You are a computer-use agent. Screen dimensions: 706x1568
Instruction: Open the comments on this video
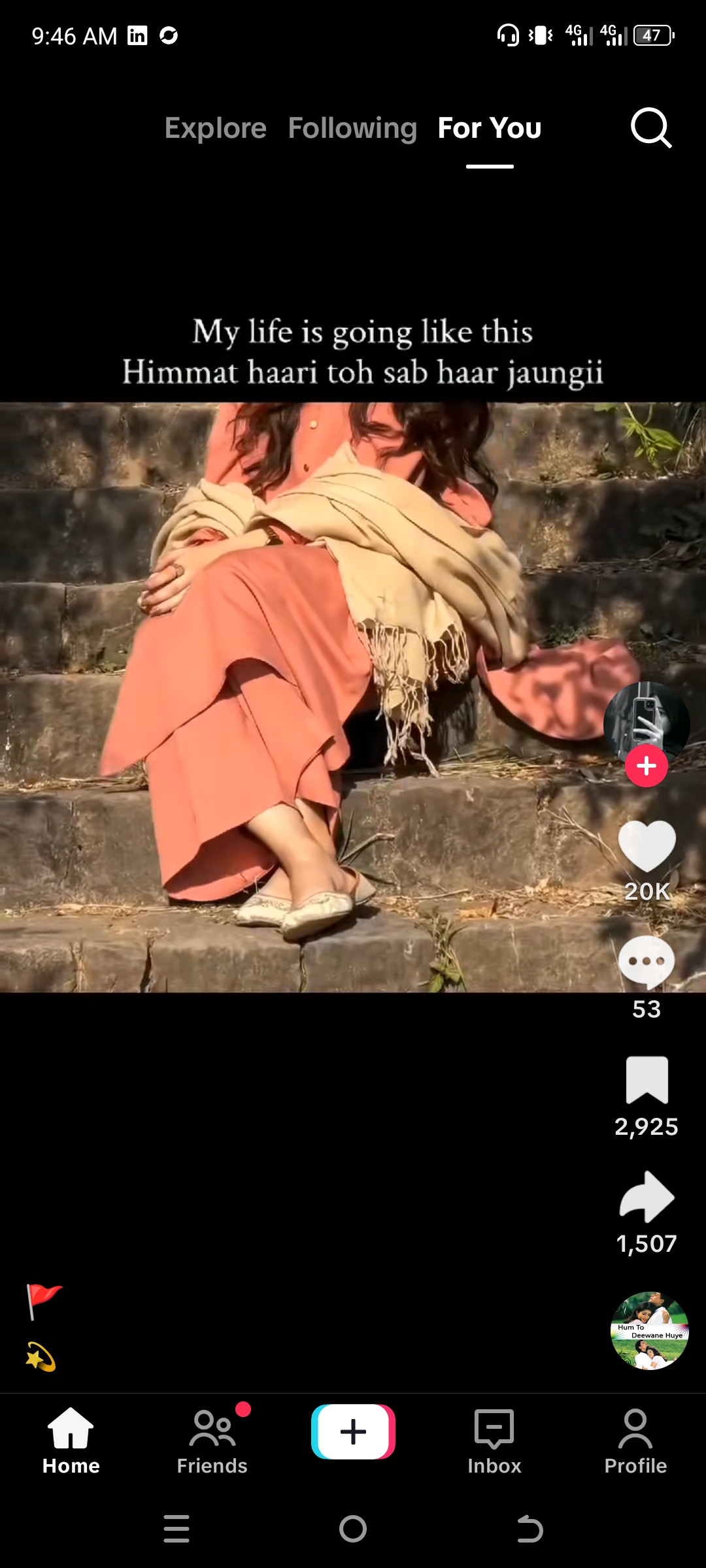click(647, 962)
